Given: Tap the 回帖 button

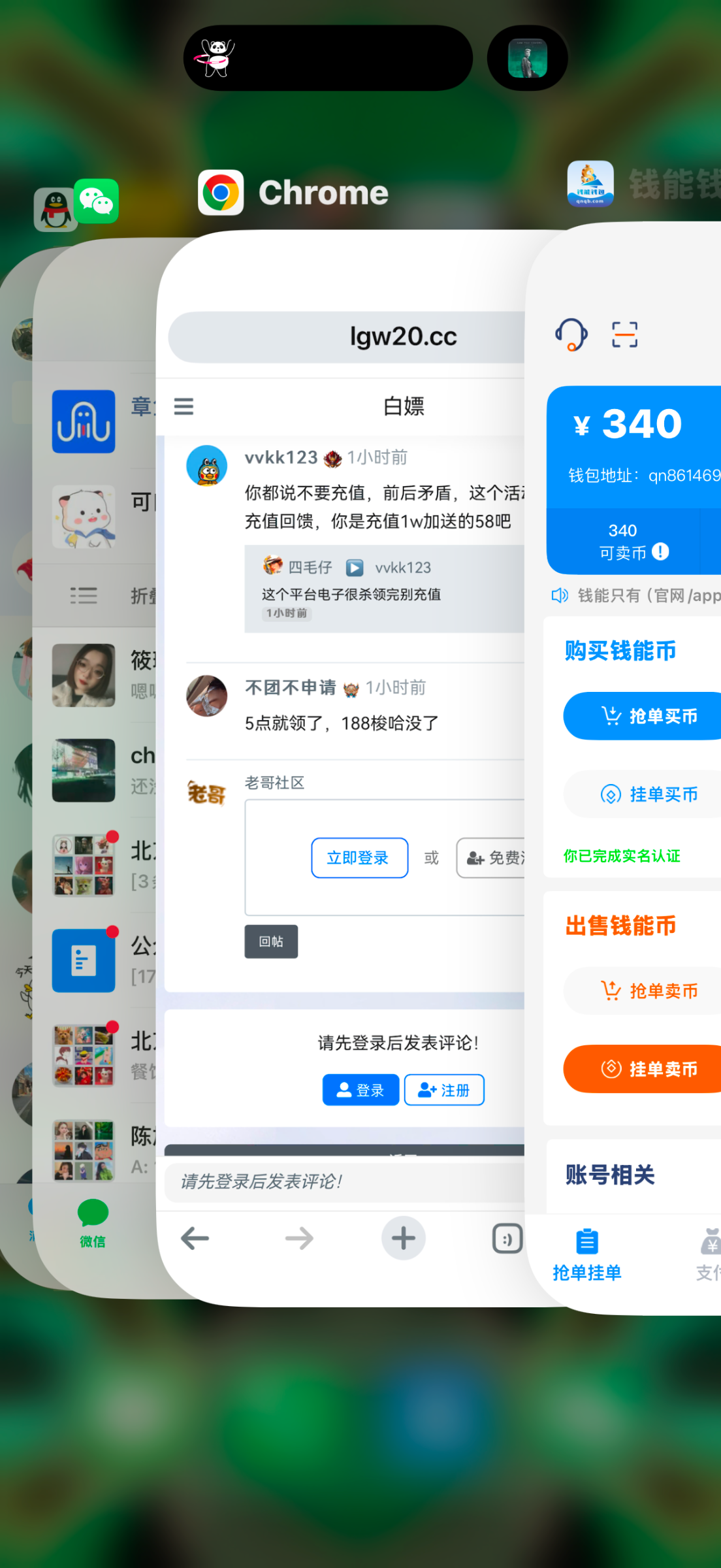Looking at the screenshot, I should (x=271, y=941).
